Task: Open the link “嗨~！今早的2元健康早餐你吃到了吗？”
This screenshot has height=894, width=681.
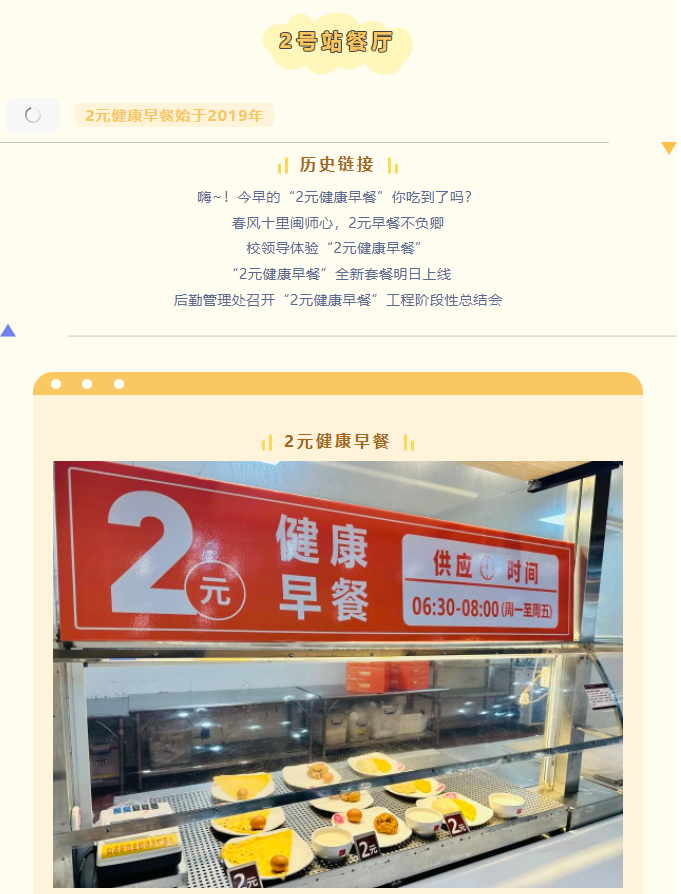Action: tap(335, 197)
